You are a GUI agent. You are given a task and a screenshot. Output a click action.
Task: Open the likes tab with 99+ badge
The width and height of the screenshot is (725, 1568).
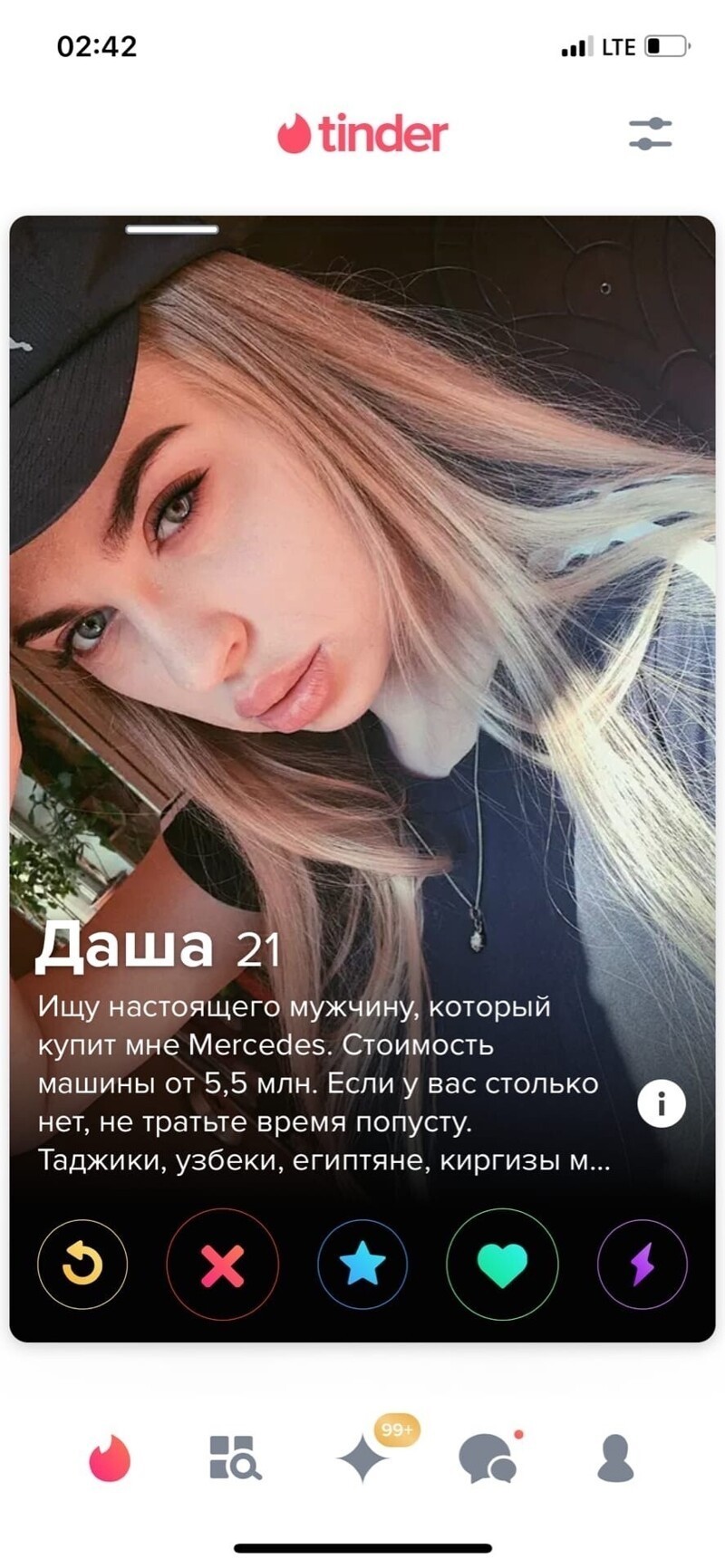pyautogui.click(x=364, y=1457)
